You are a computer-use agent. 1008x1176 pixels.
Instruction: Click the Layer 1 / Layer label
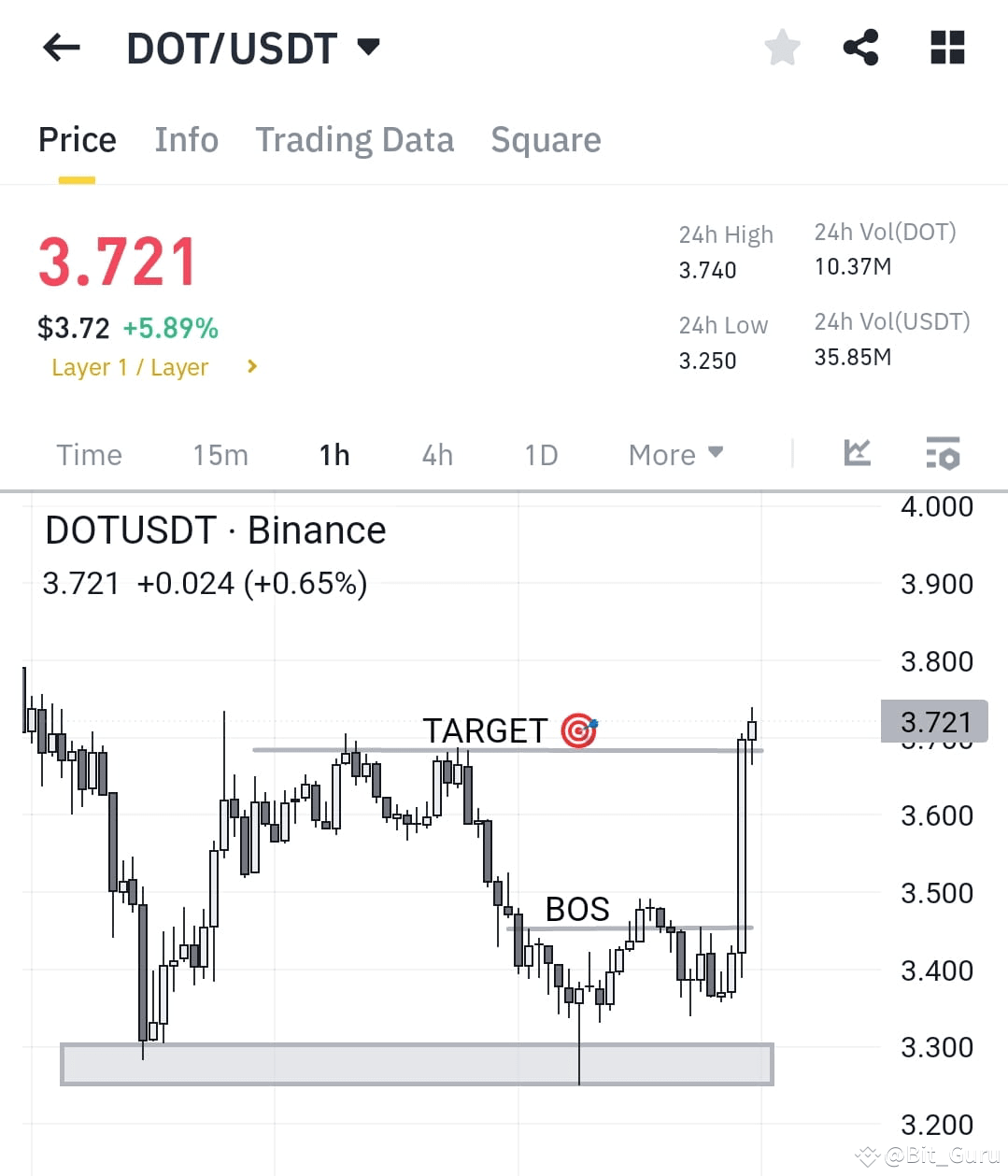[x=130, y=367]
